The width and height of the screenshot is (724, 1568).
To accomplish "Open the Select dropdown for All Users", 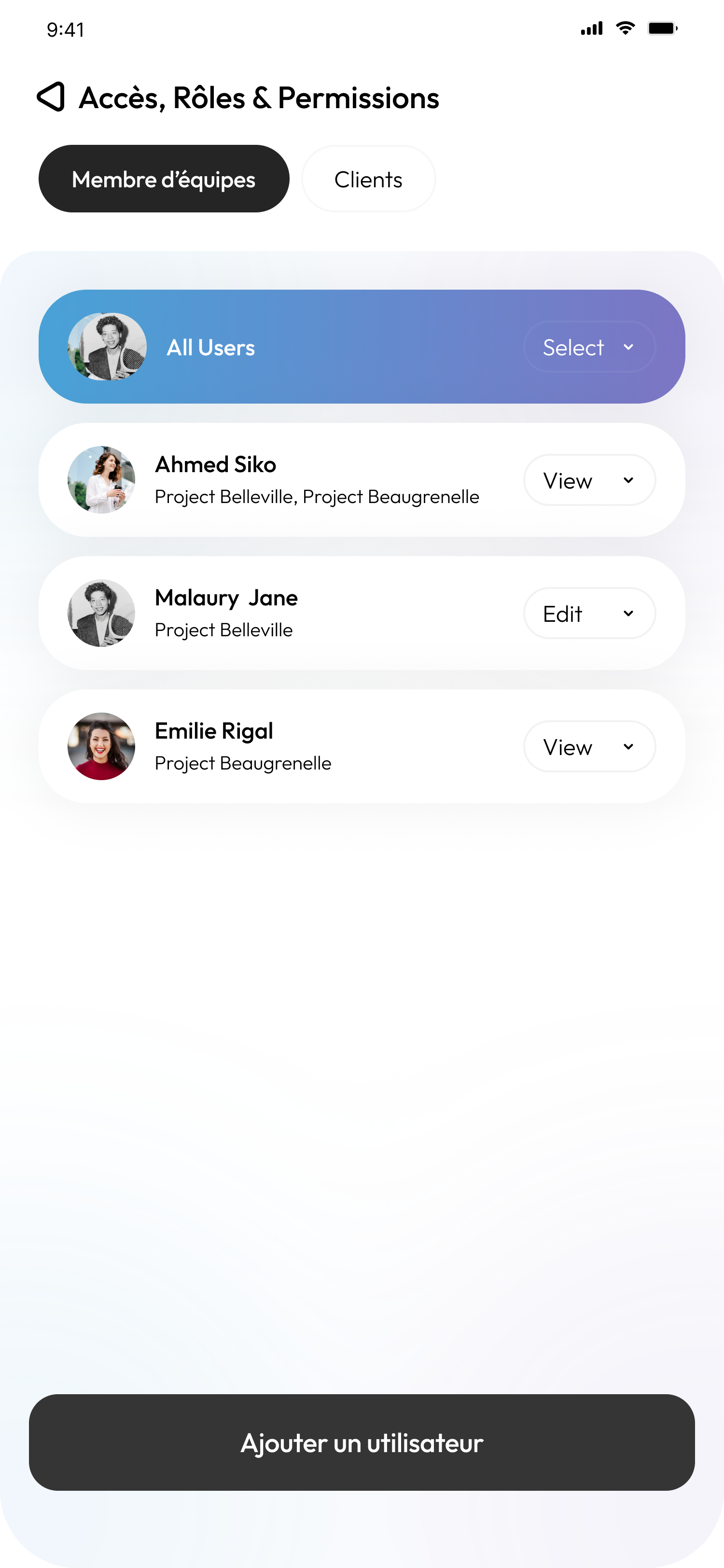I will pos(589,347).
